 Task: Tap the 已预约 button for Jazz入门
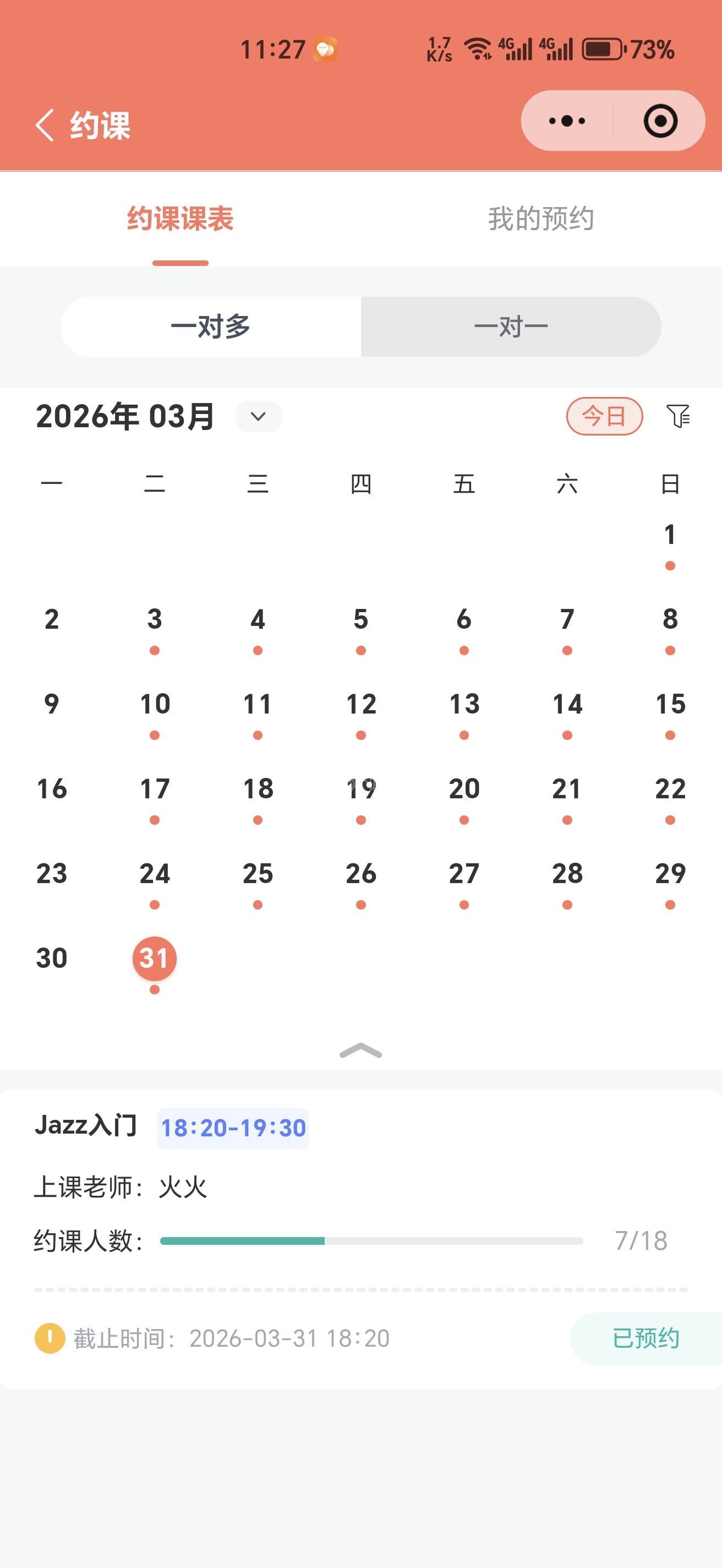[645, 1338]
